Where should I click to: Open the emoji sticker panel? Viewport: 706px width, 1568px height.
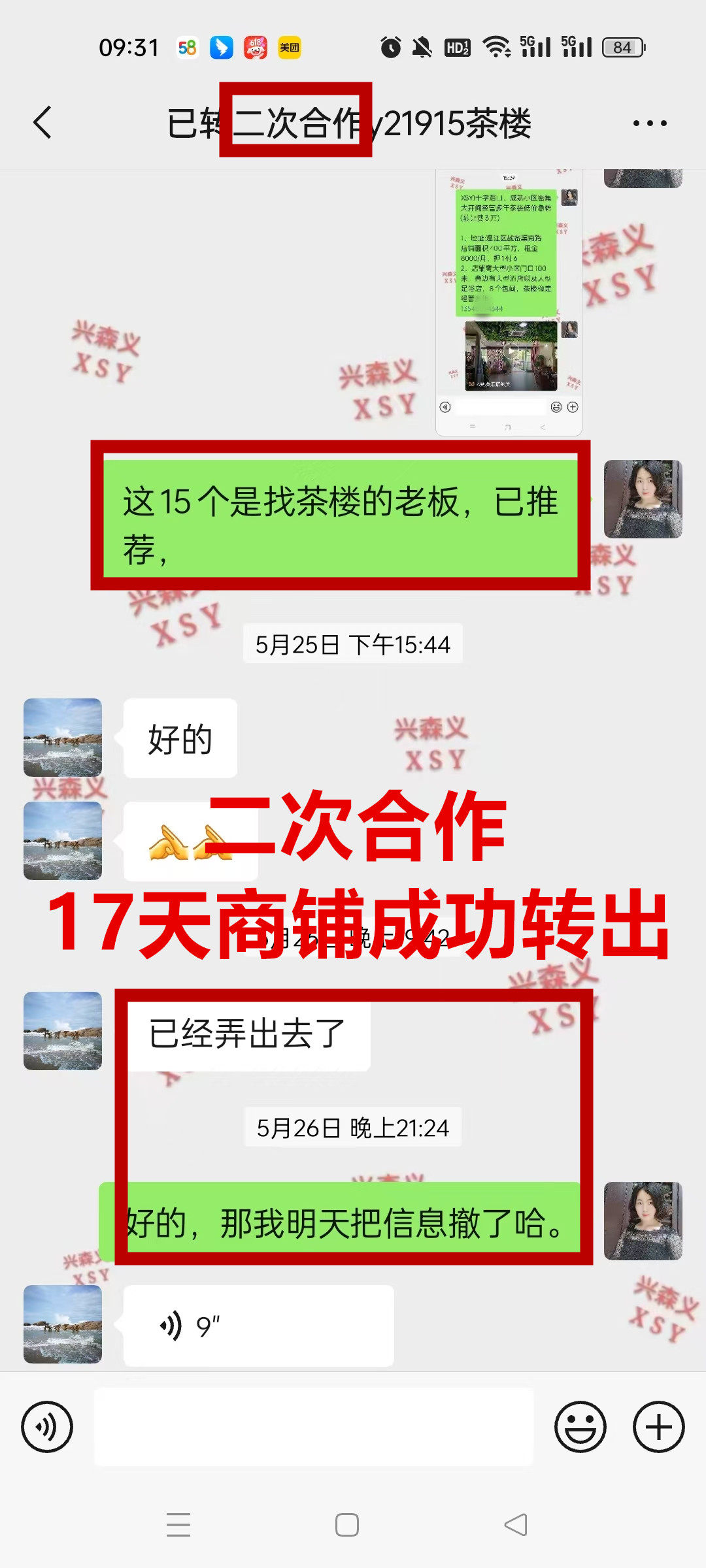[580, 1427]
